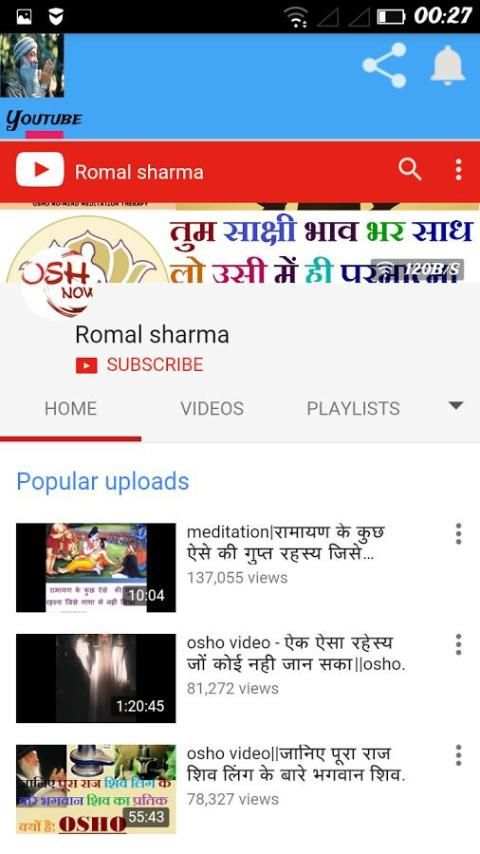
Task: Tap the YouTube tab under the profile image
Action: coord(44,120)
